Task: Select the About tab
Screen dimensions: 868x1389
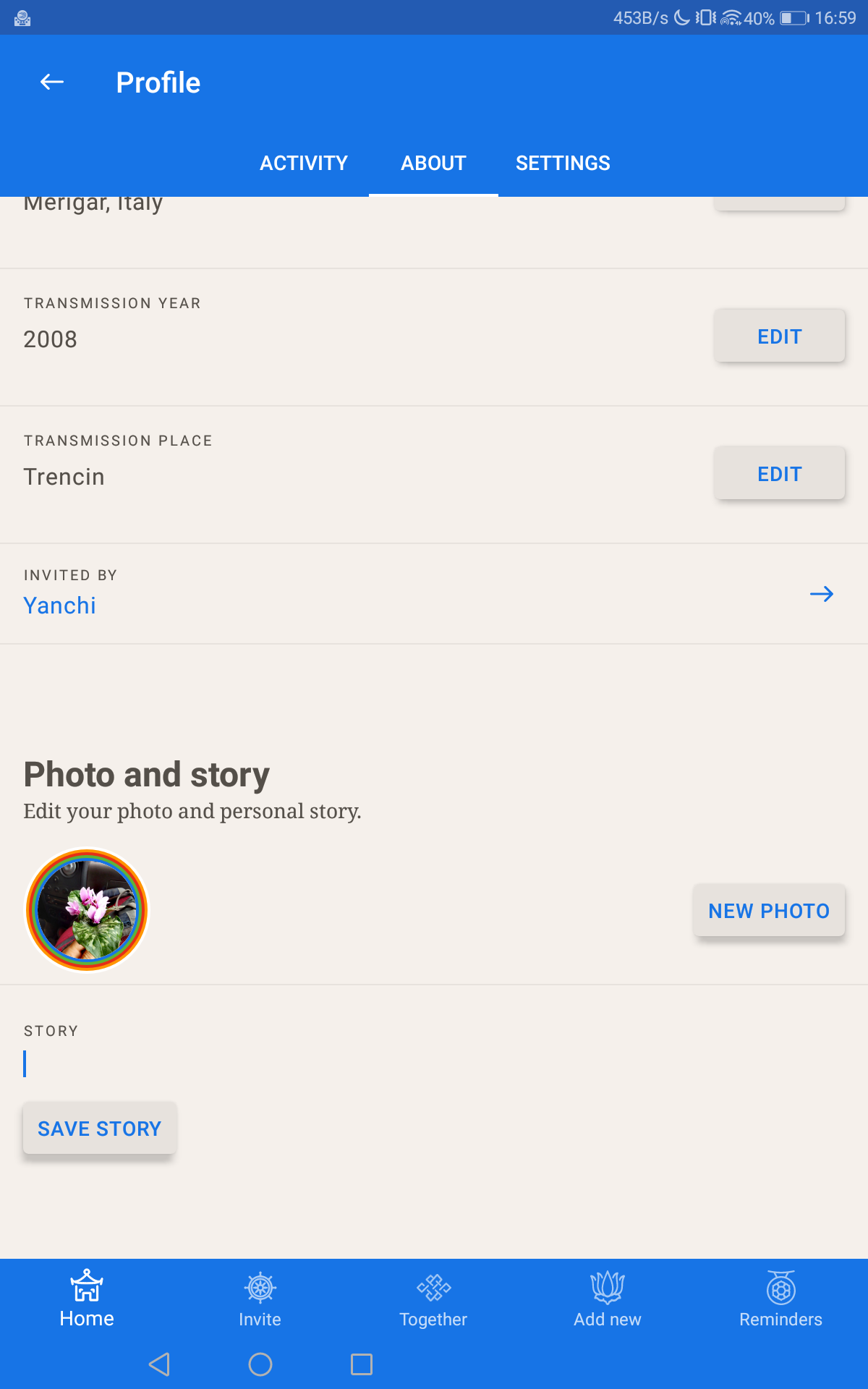Action: (433, 163)
